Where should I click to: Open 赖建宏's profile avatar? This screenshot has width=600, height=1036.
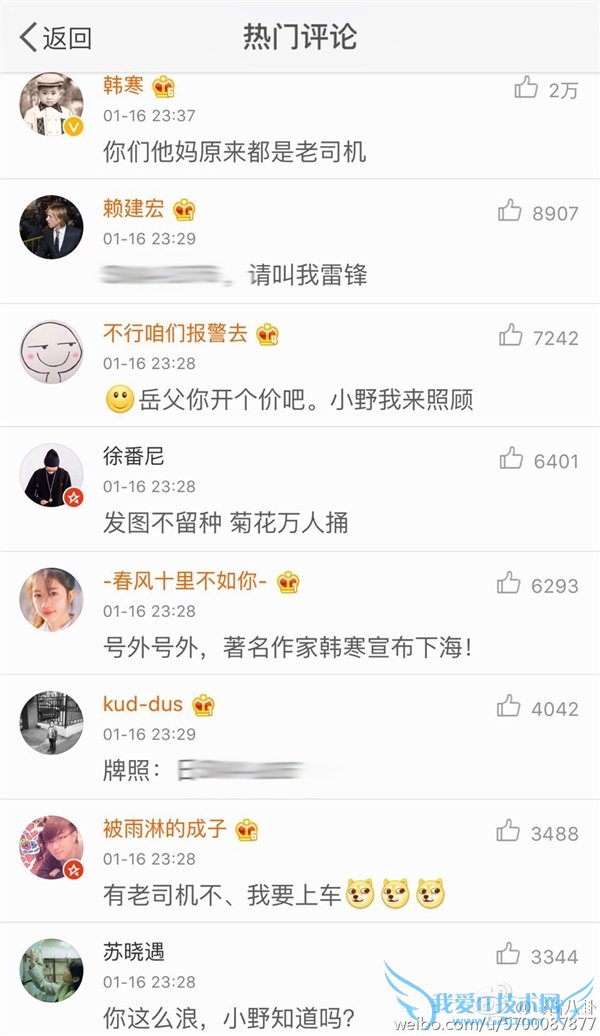[51, 227]
